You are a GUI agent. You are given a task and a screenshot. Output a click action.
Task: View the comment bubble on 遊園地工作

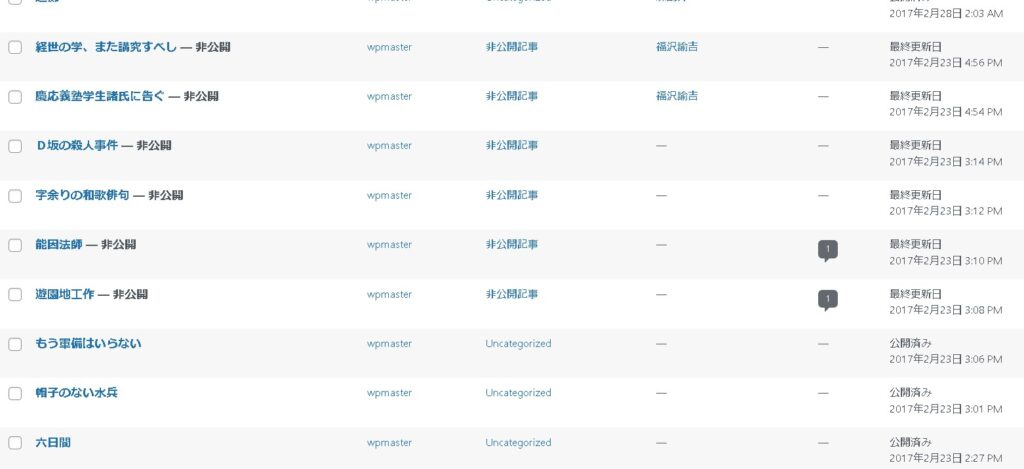point(827,298)
